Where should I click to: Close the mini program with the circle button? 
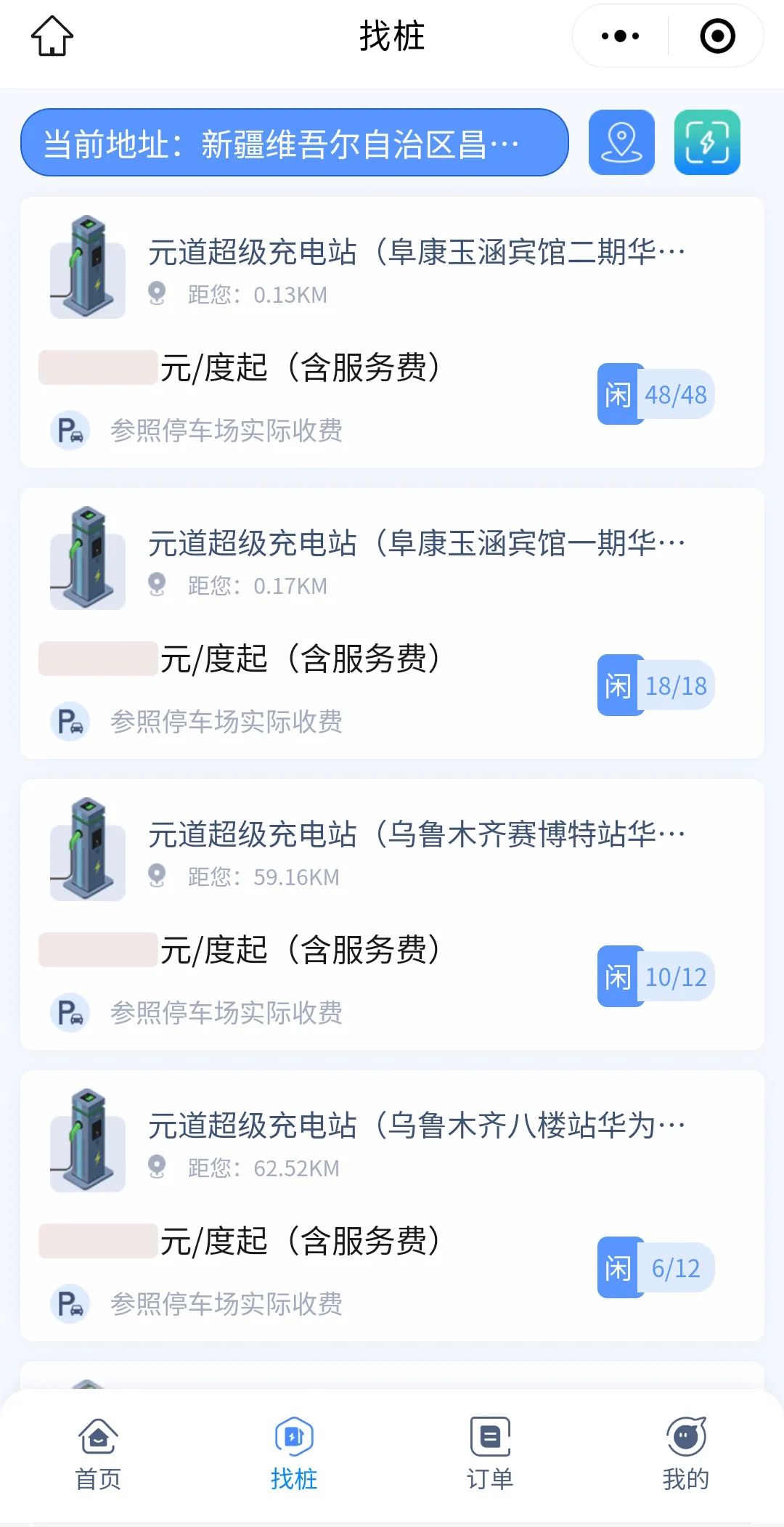717,36
